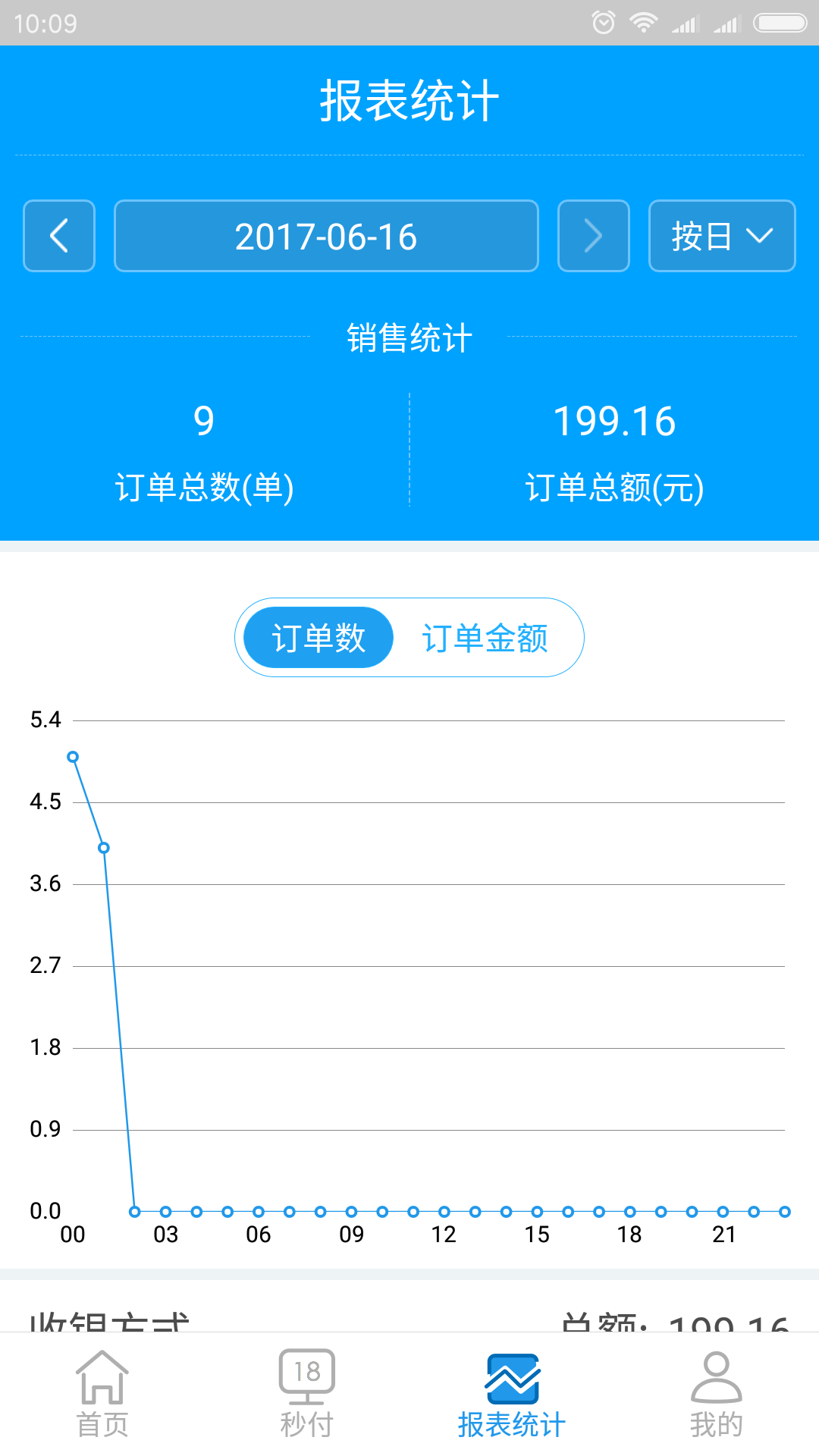Go to the next day

coord(594,236)
